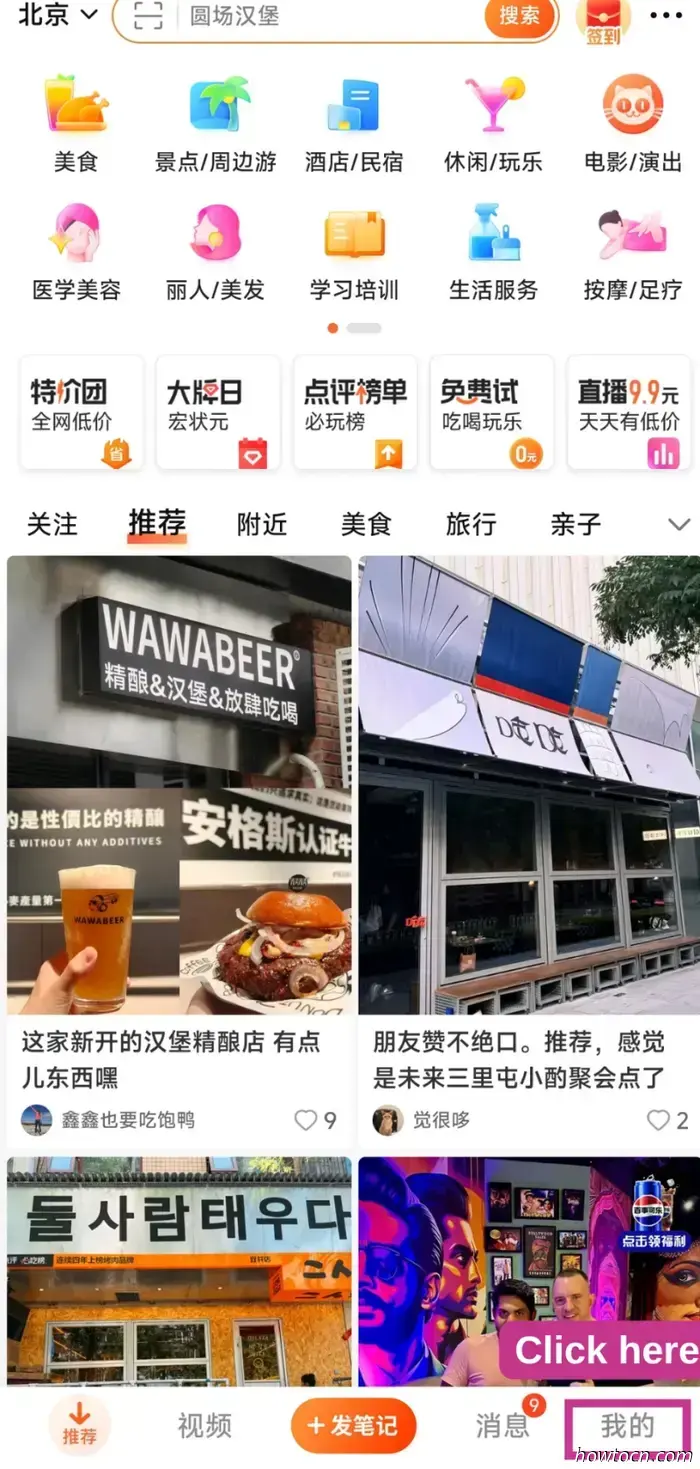The height and width of the screenshot is (1469, 700).
Task: Switch to the 附近 feed tab
Action: (x=262, y=524)
